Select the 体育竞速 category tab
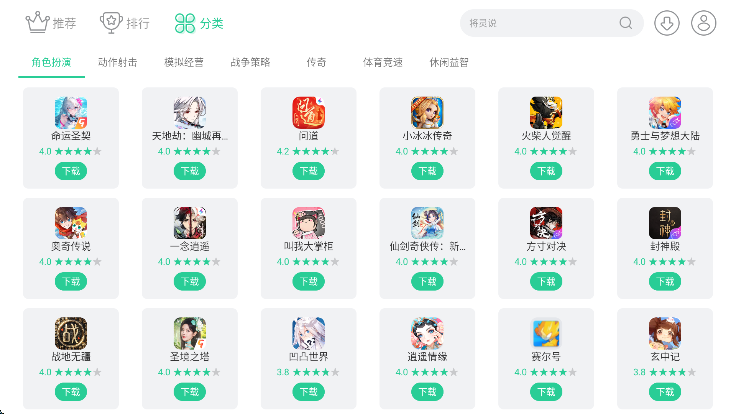The height and width of the screenshot is (414, 736). tap(382, 62)
